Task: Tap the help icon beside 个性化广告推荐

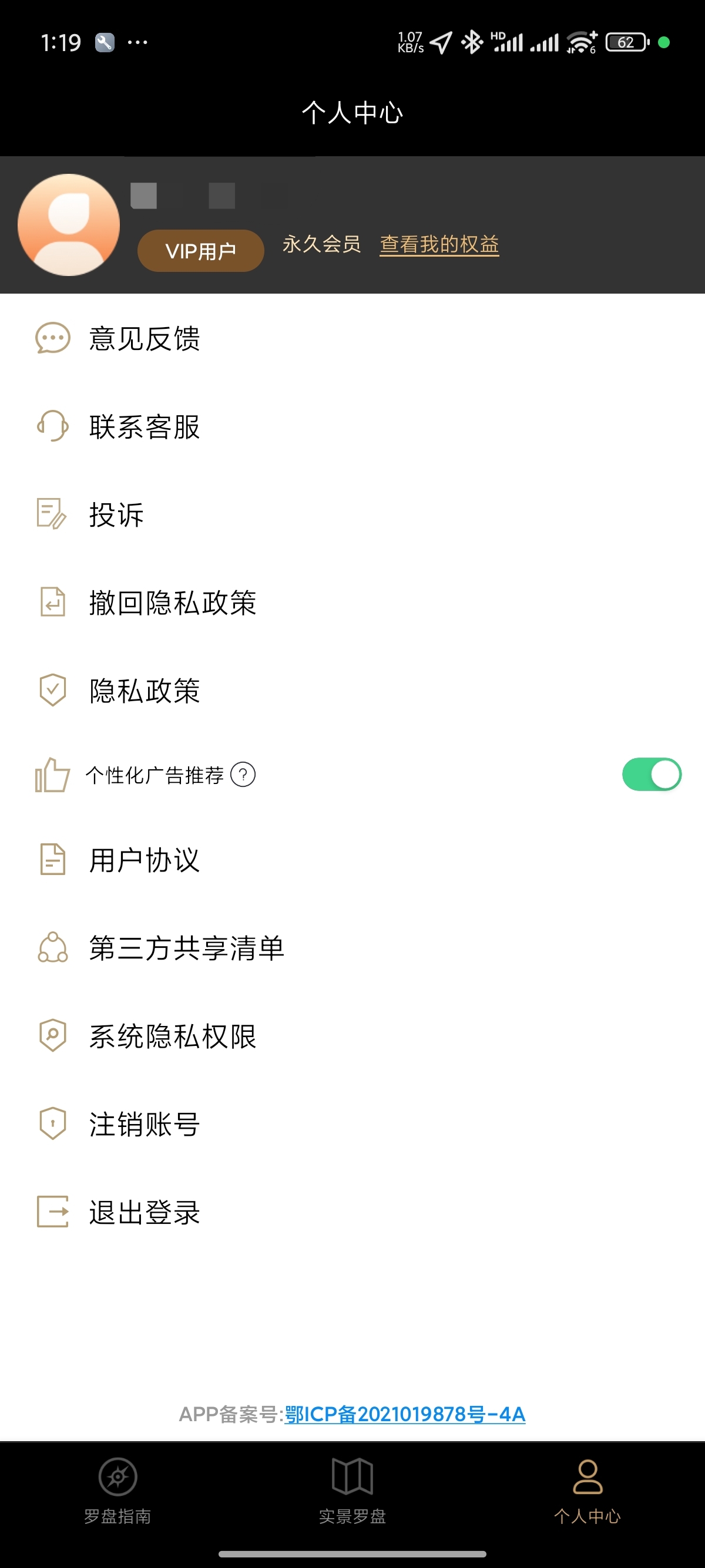Action: click(x=243, y=775)
